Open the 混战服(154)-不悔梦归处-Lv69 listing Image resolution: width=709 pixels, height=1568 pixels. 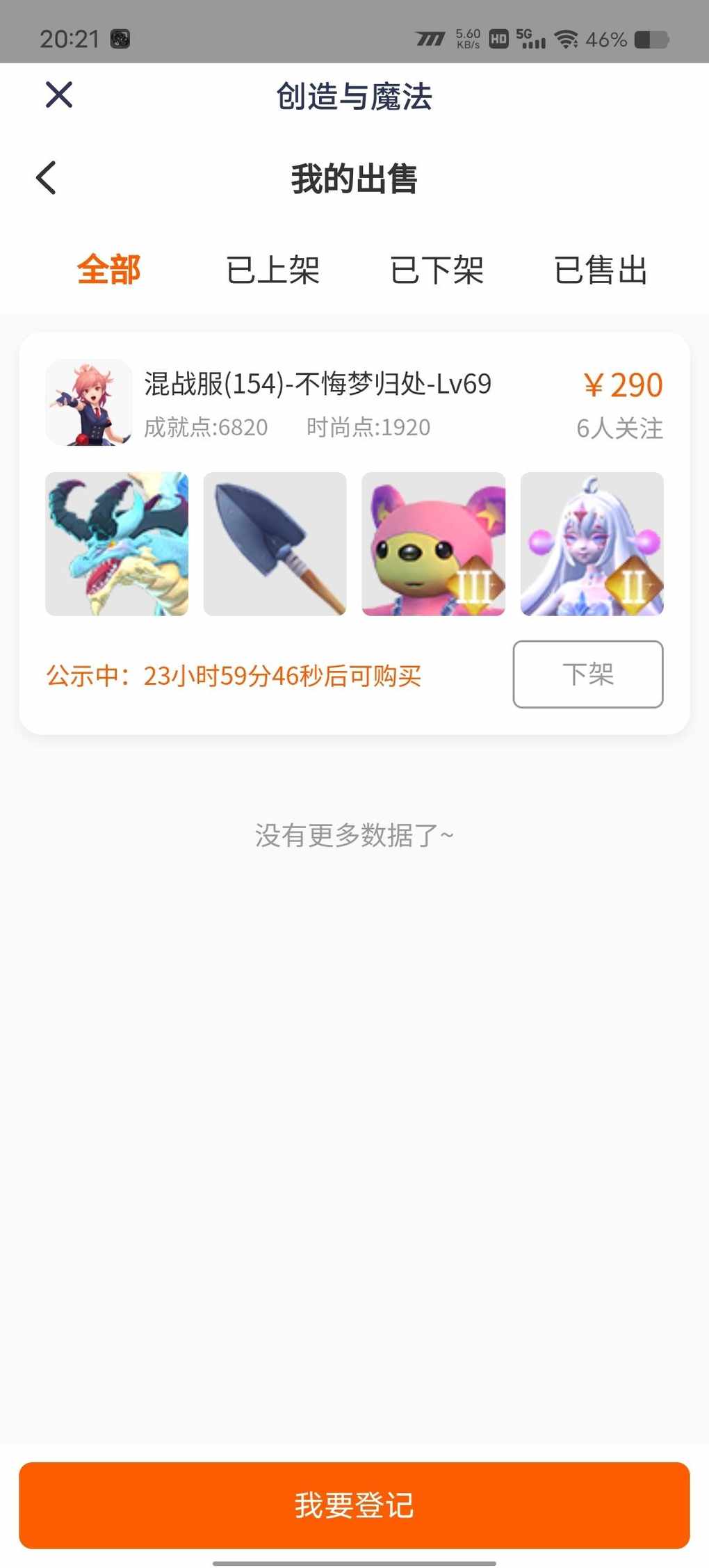318,385
